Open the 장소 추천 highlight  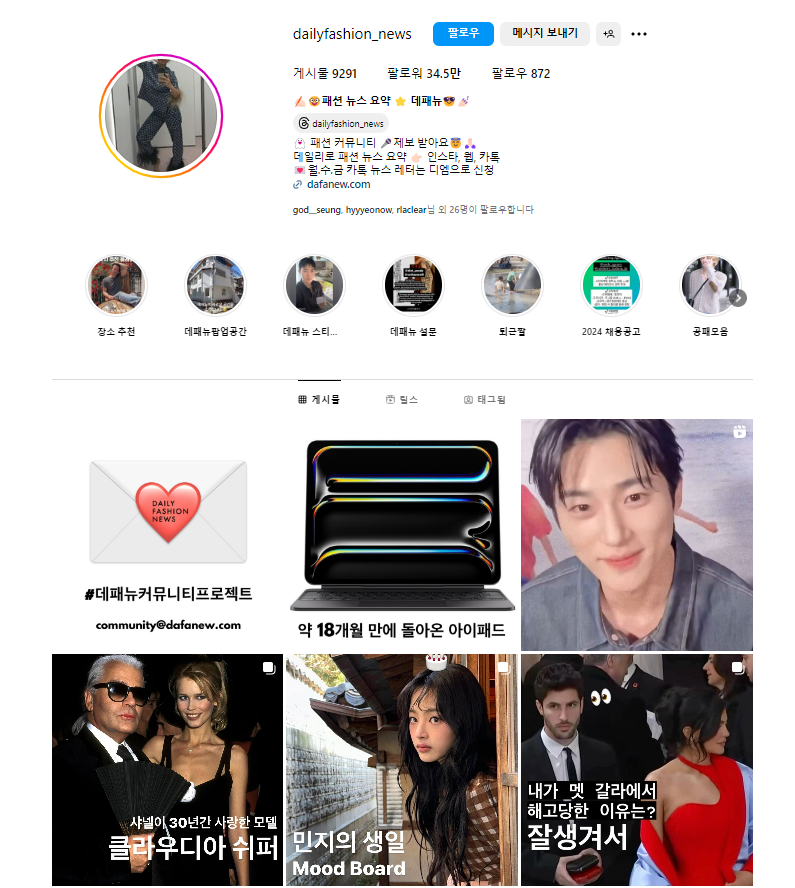coord(117,285)
